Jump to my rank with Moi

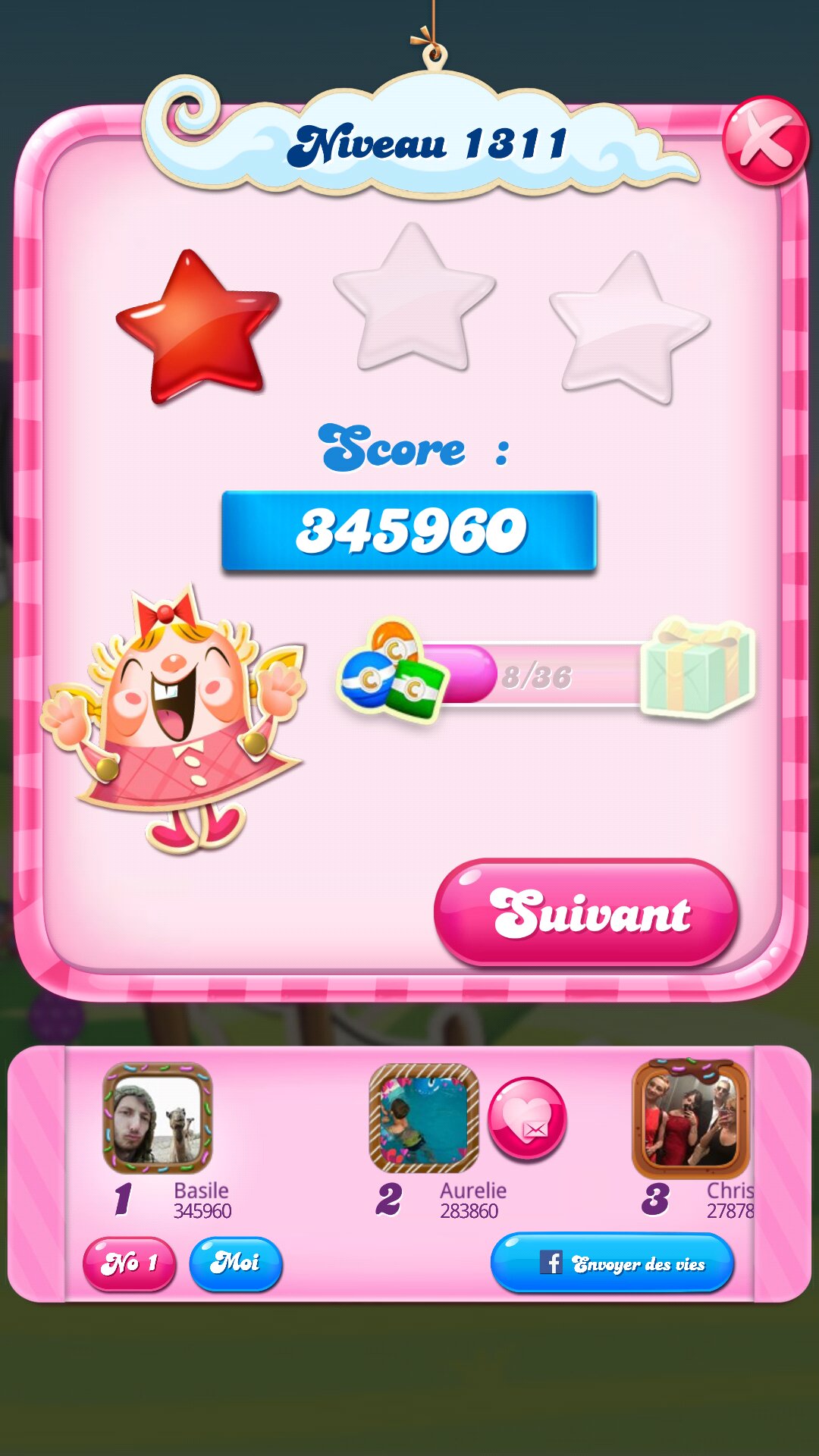pos(235,1263)
